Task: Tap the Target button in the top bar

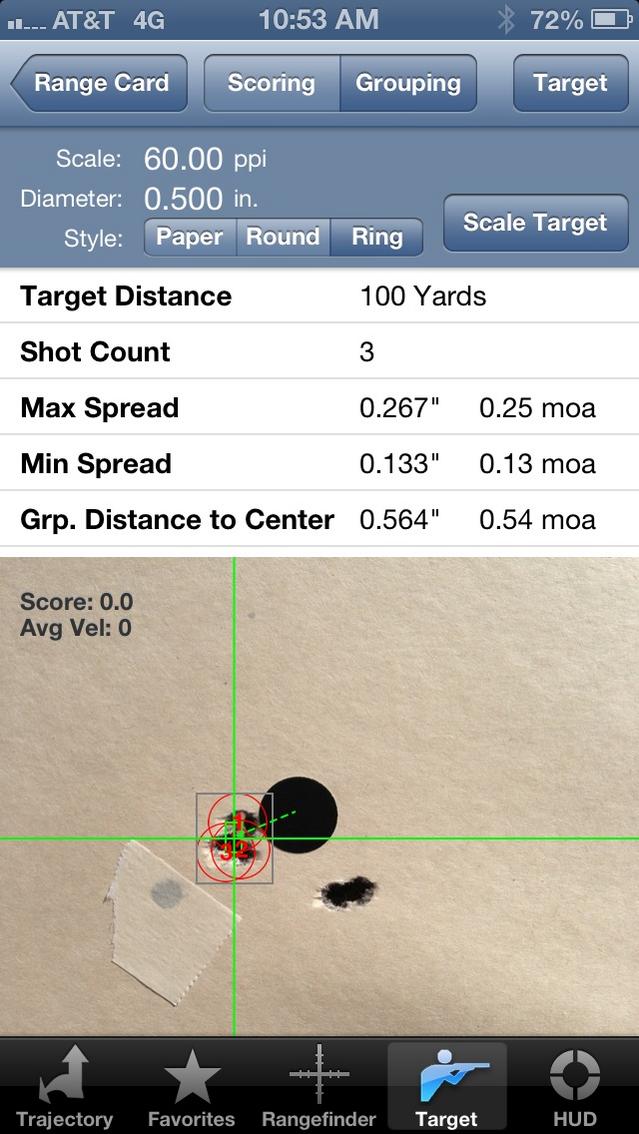Action: [570, 83]
